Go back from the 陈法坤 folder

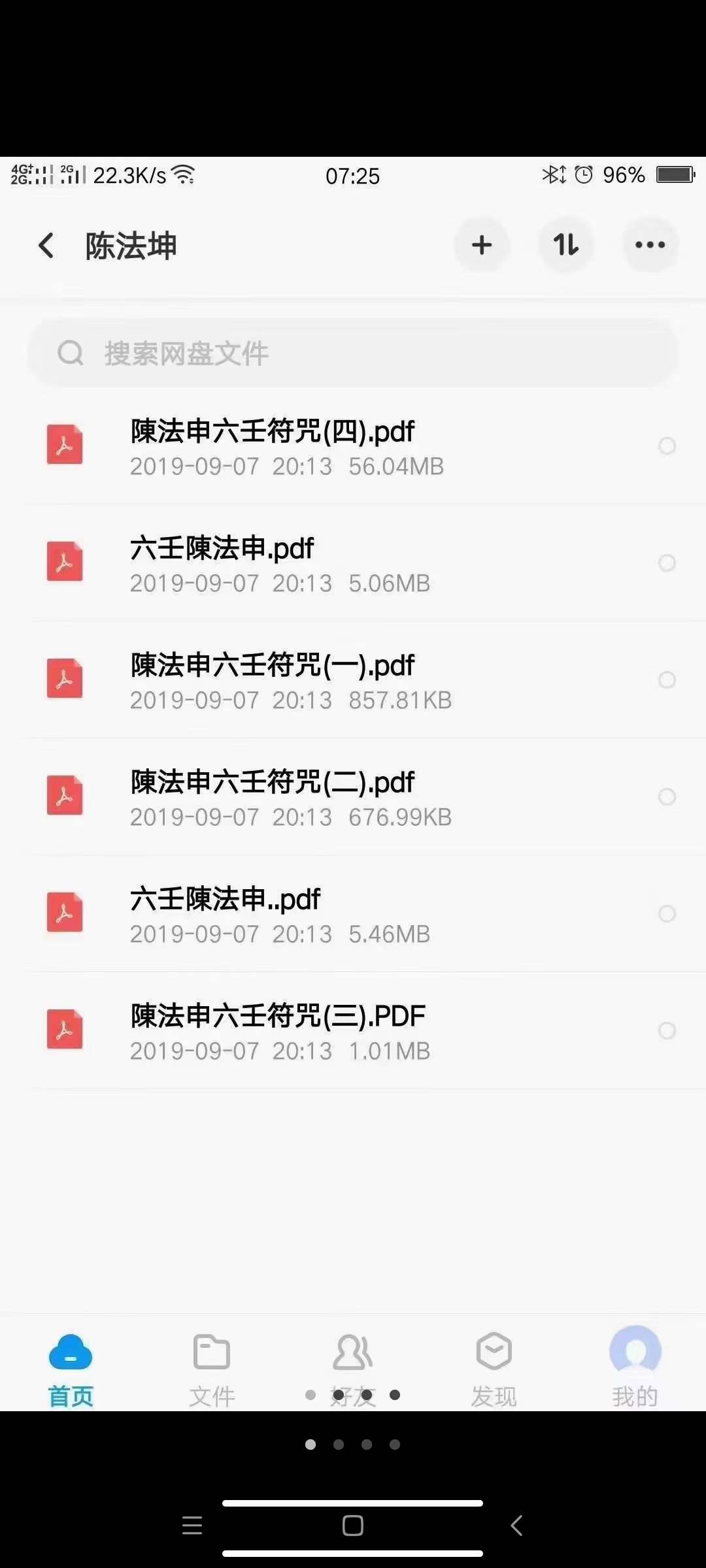[x=46, y=246]
